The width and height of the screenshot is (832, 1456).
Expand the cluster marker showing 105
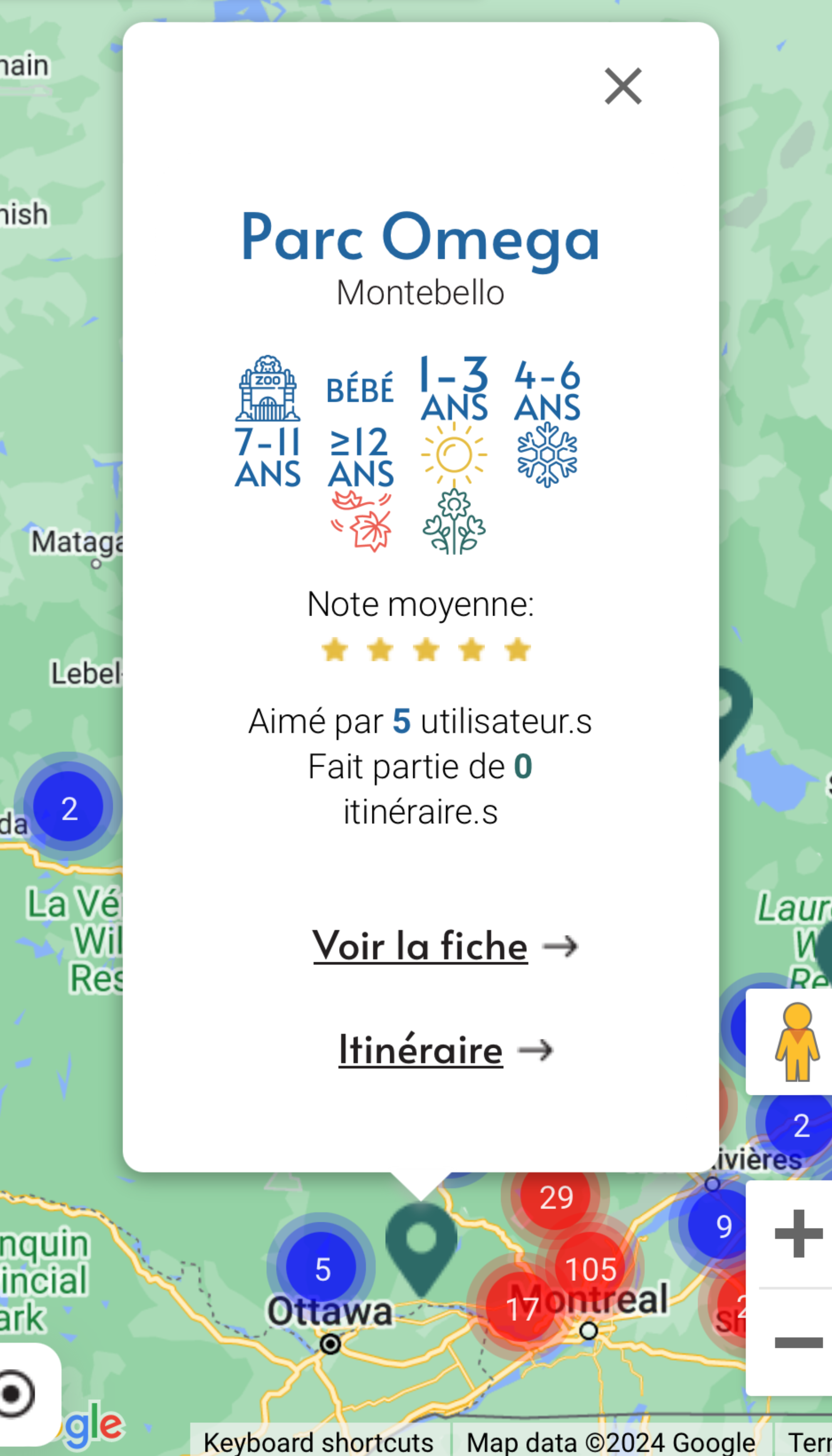point(590,1268)
